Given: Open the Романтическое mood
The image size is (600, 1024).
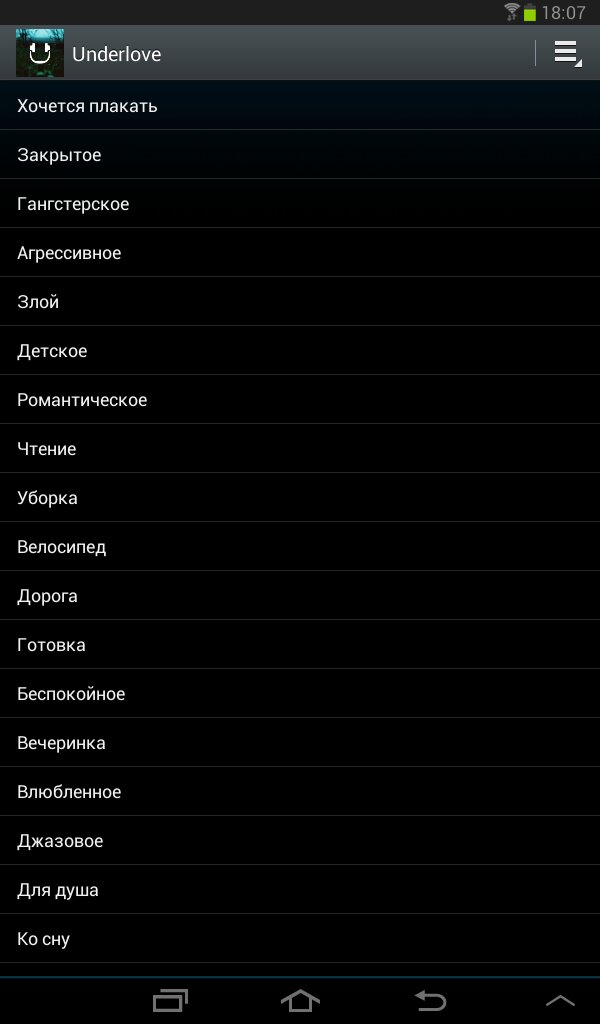Looking at the screenshot, I should click(x=82, y=400).
